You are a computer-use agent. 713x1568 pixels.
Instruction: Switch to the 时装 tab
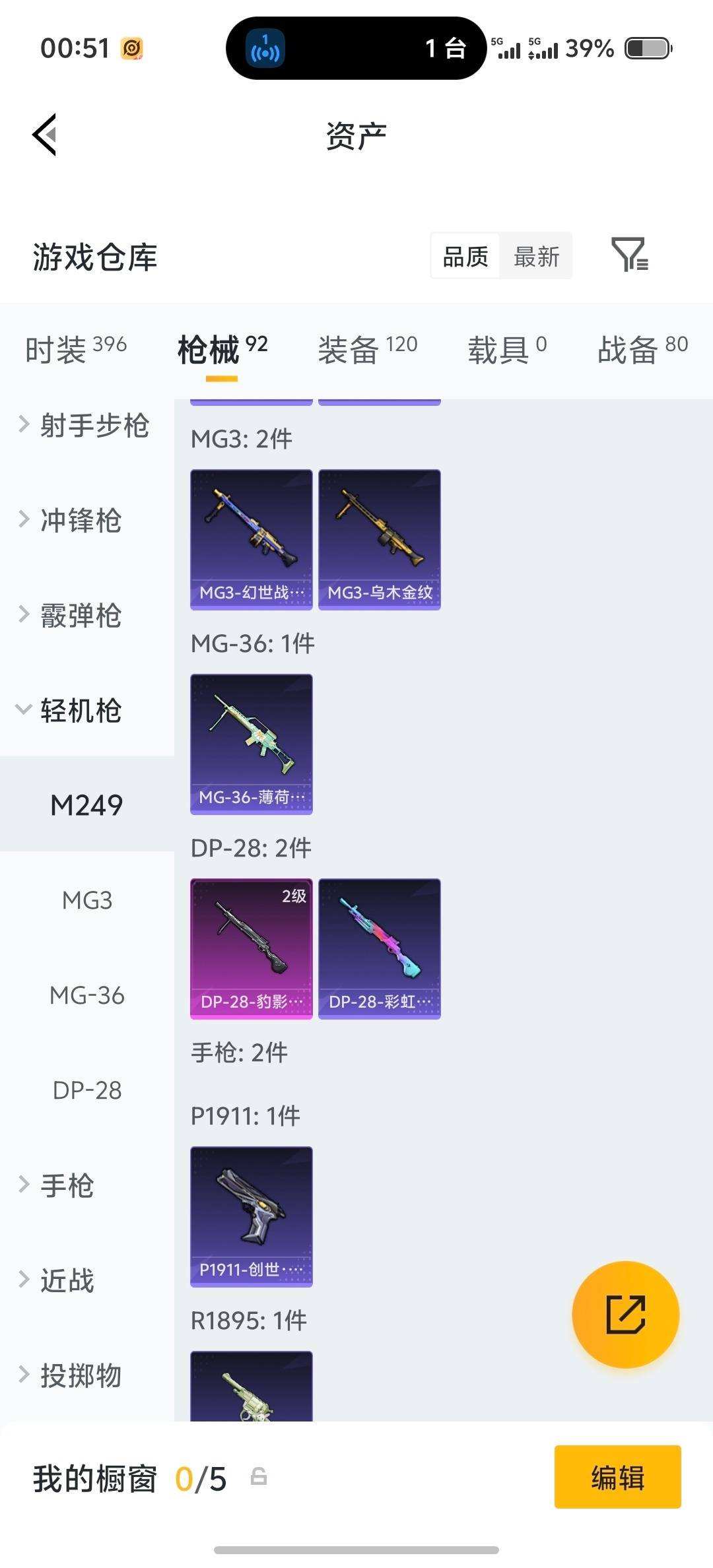[75, 348]
